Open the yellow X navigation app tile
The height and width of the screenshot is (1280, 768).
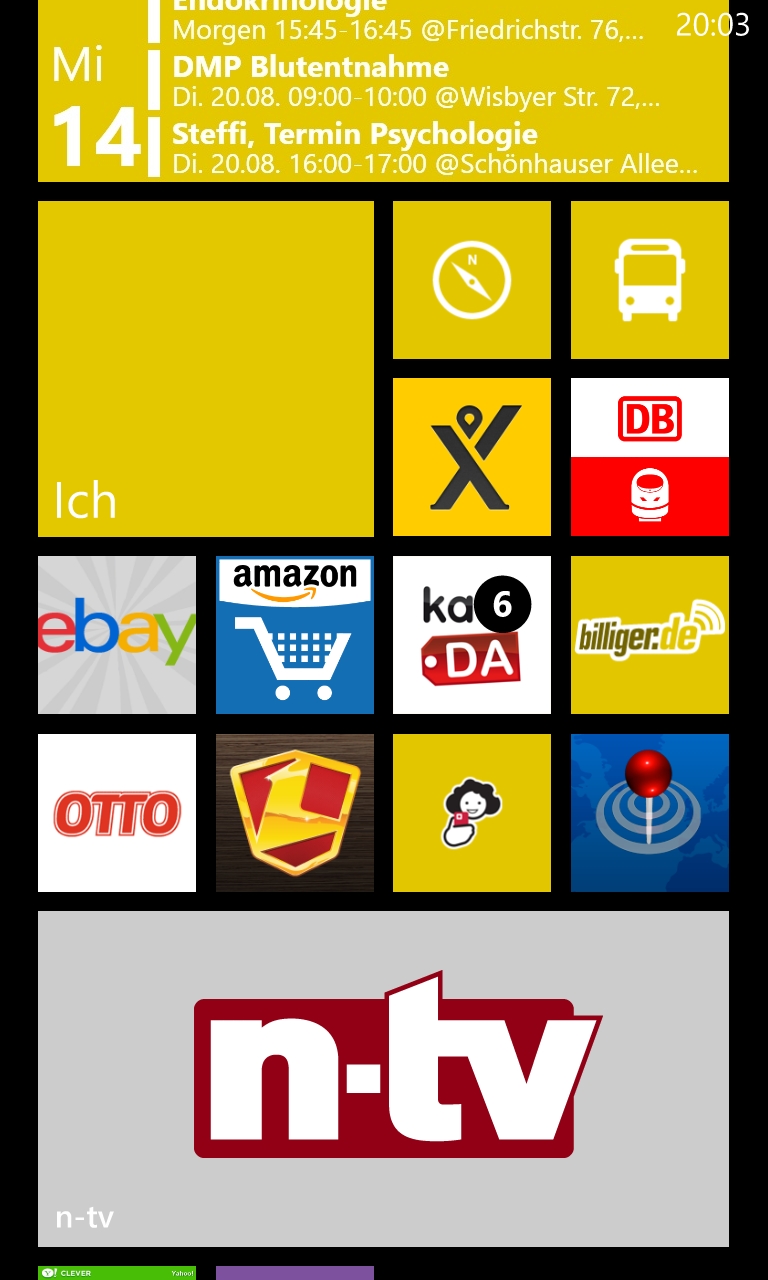[x=472, y=457]
